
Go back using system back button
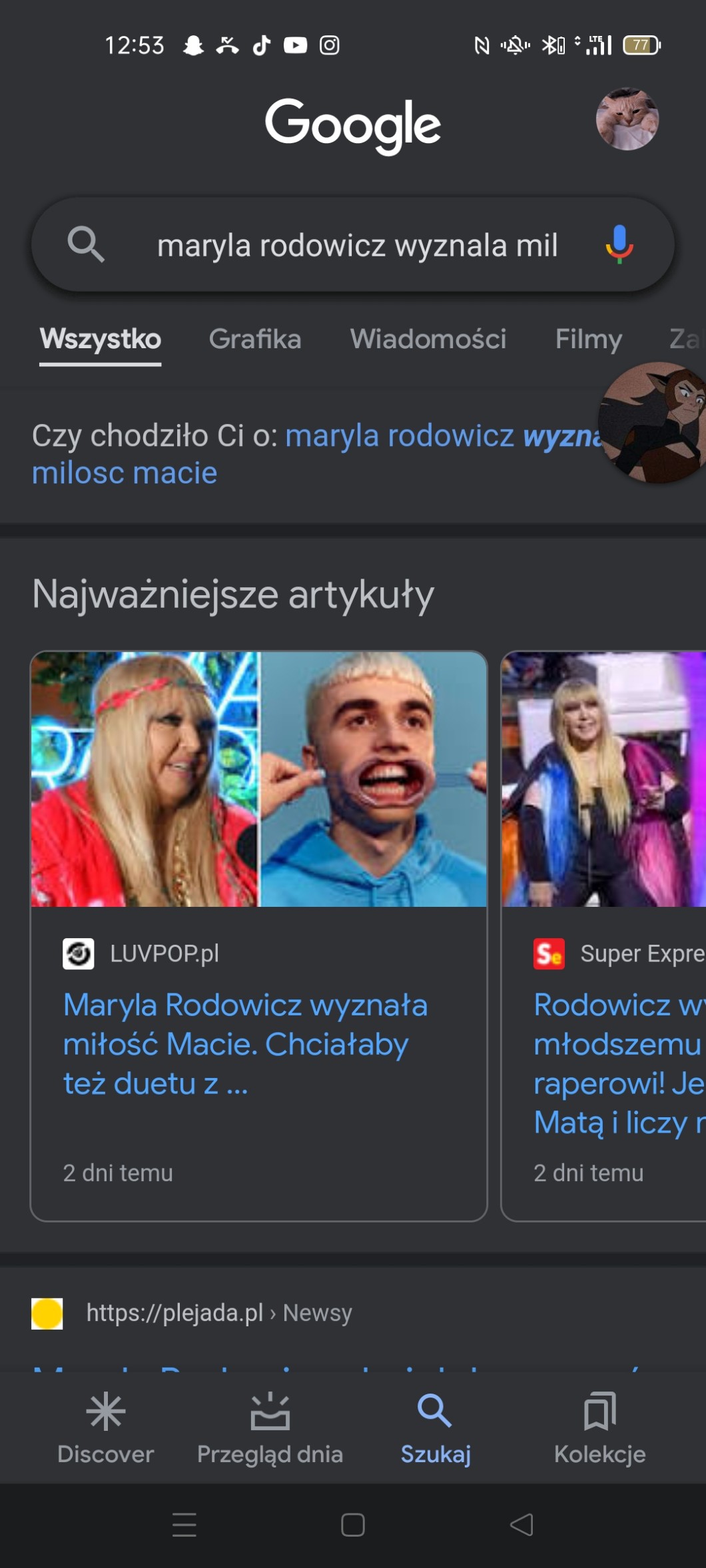[x=521, y=1525]
